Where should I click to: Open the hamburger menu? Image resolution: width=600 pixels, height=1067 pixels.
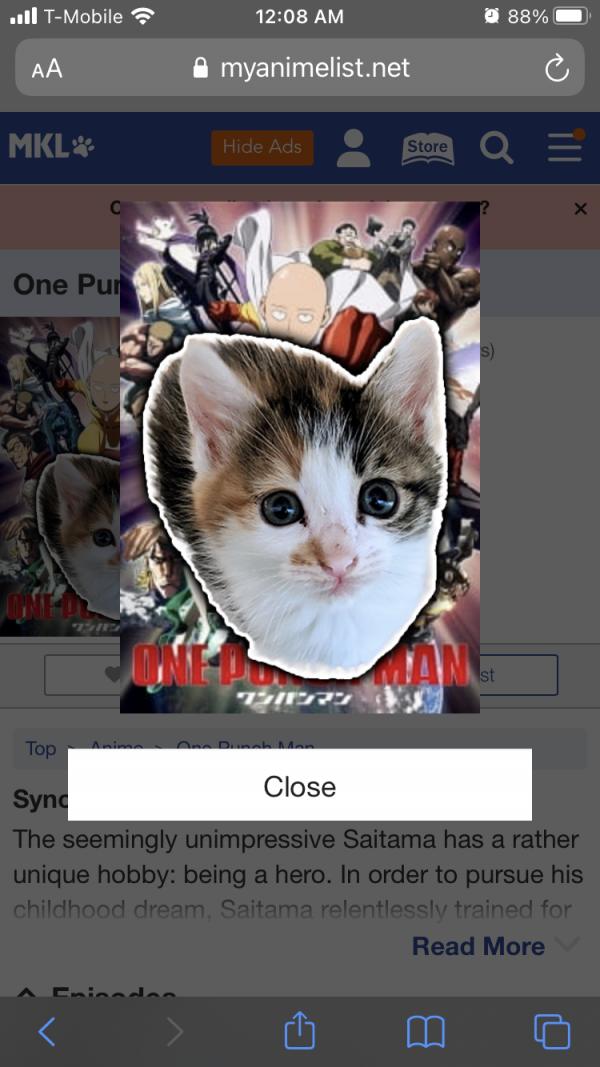coord(565,147)
